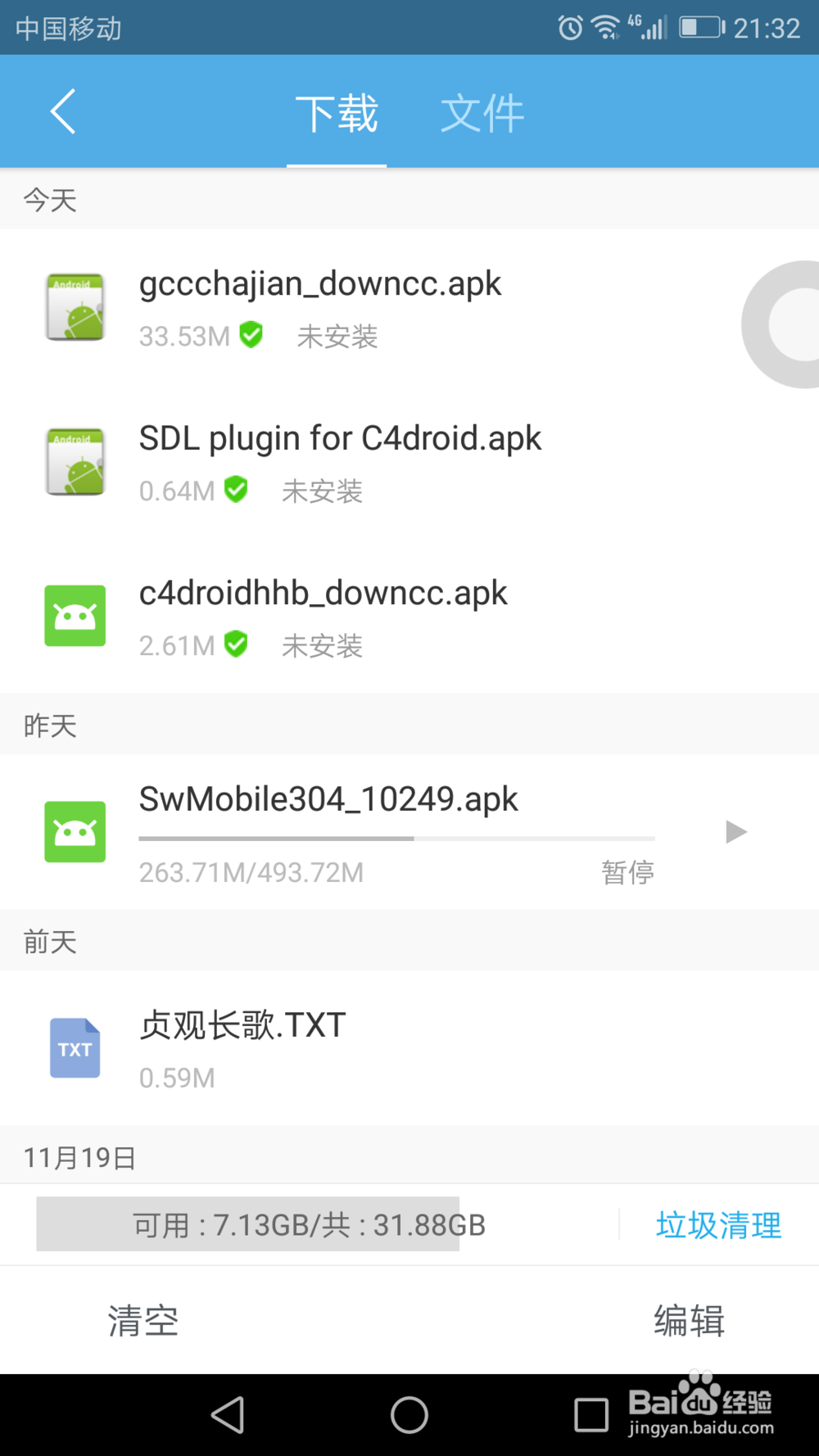Screen dimensions: 819x1456
Task: Open gccchajian_downcc.apk file
Action: (319, 307)
